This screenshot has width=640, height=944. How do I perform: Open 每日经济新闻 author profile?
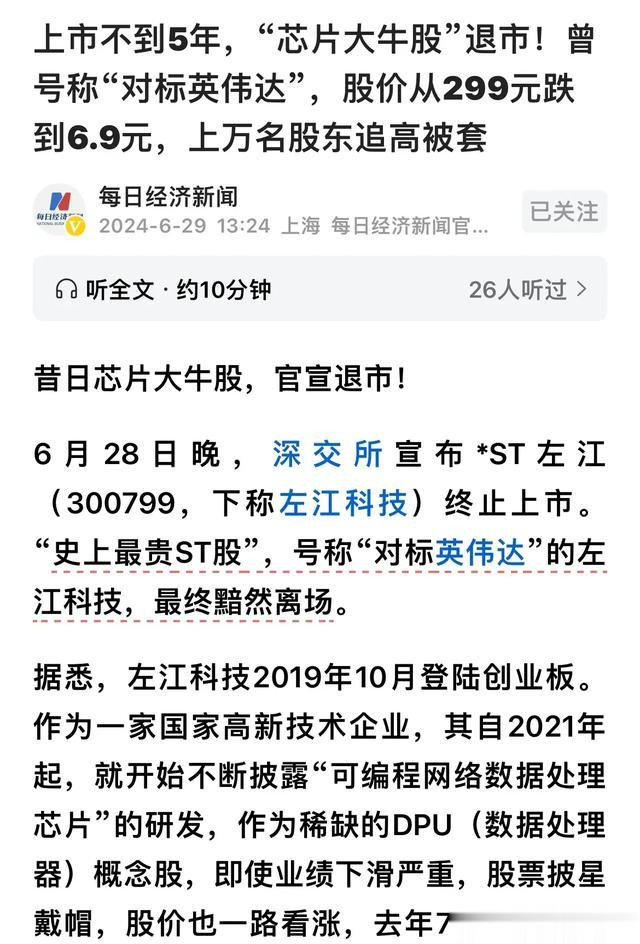tap(169, 197)
